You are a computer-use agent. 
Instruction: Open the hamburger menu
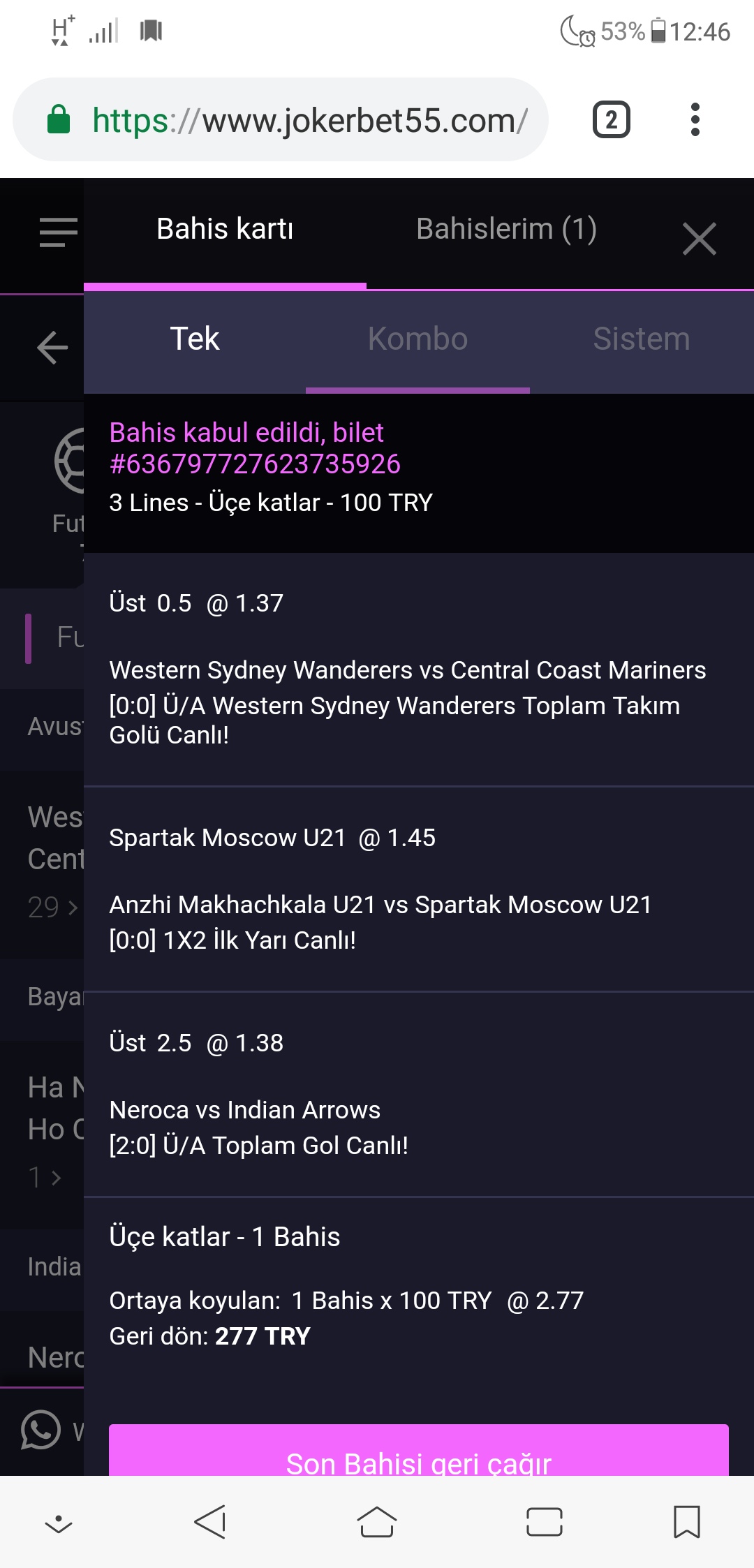tap(59, 232)
